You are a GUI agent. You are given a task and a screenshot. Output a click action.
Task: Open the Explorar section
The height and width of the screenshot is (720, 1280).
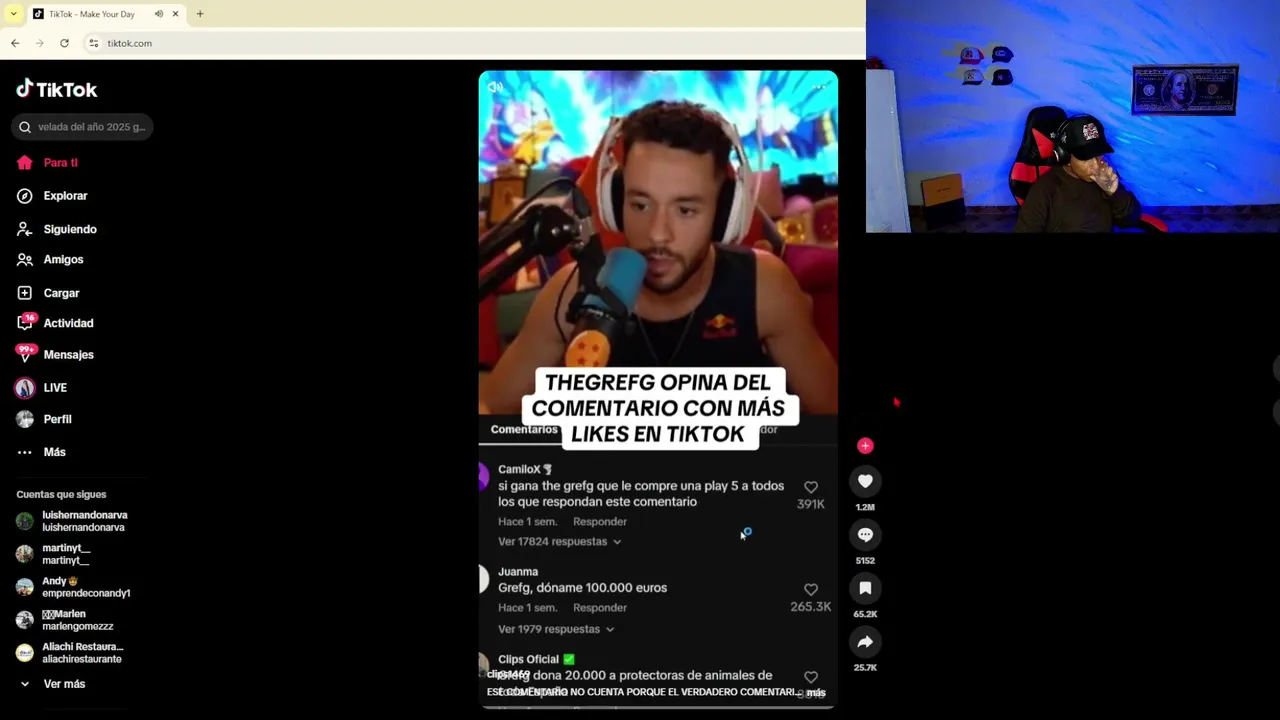pyautogui.click(x=65, y=196)
